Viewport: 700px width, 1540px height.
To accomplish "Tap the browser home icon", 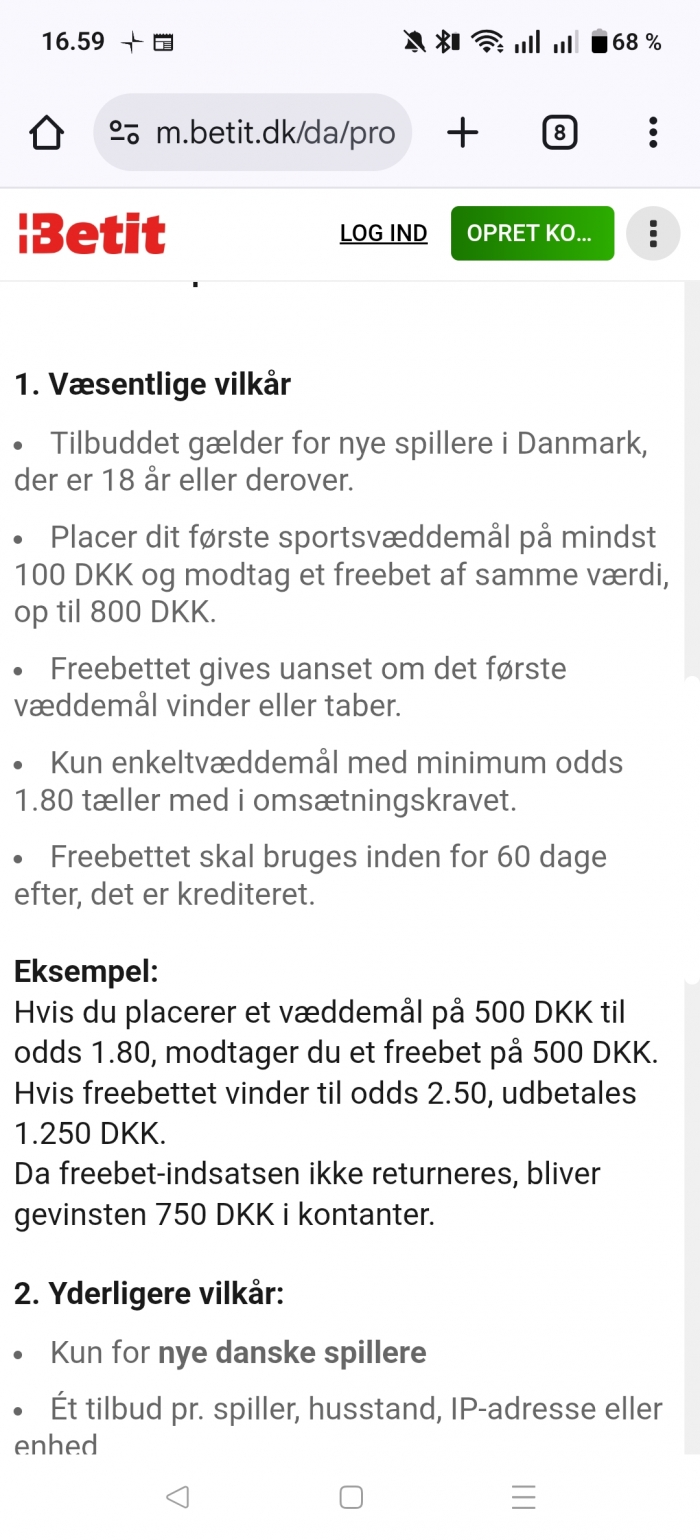I will tap(47, 132).
